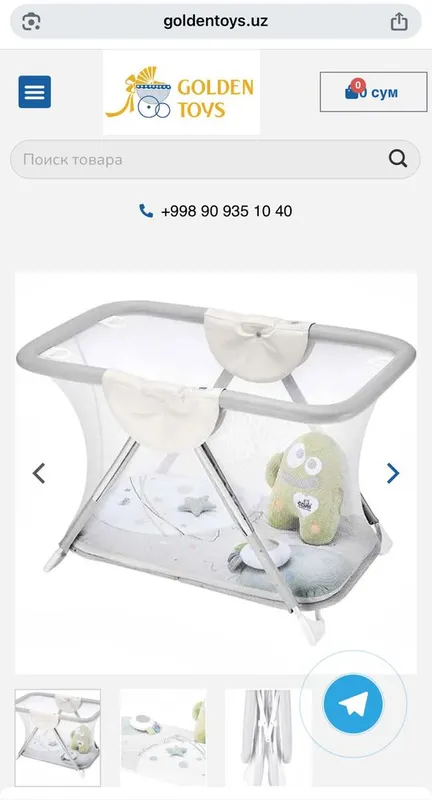Open the hamburger menu
Viewport: 432px width, 800px height.
[x=35, y=92]
